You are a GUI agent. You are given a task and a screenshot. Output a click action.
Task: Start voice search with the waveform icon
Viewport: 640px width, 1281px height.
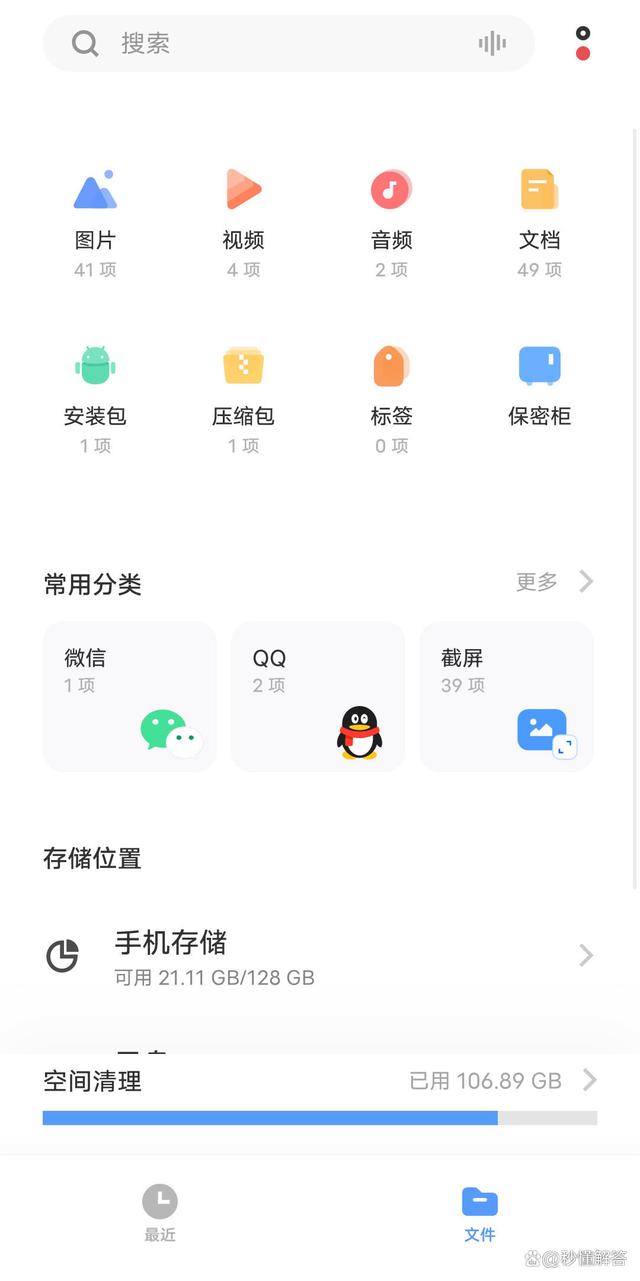point(492,43)
